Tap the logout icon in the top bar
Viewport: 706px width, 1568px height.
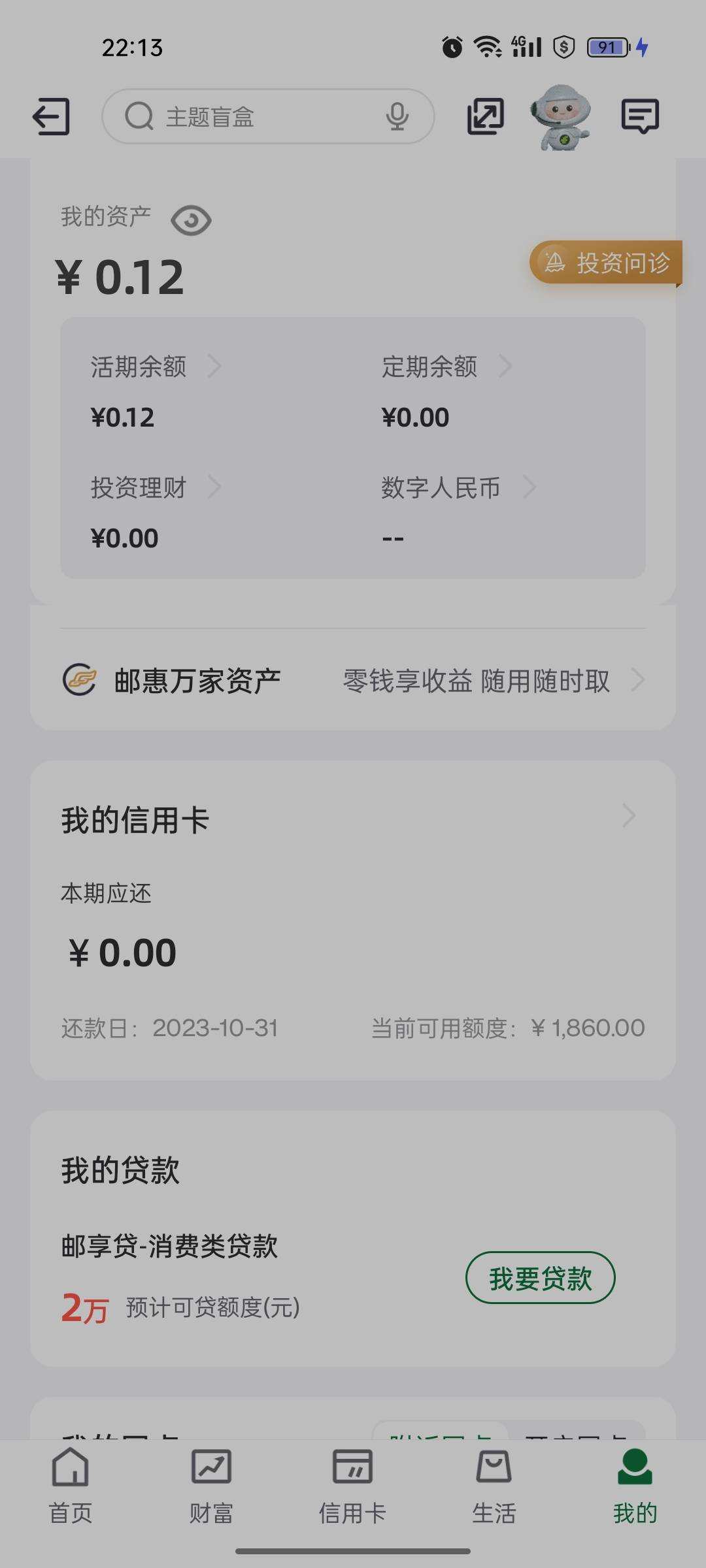click(51, 117)
